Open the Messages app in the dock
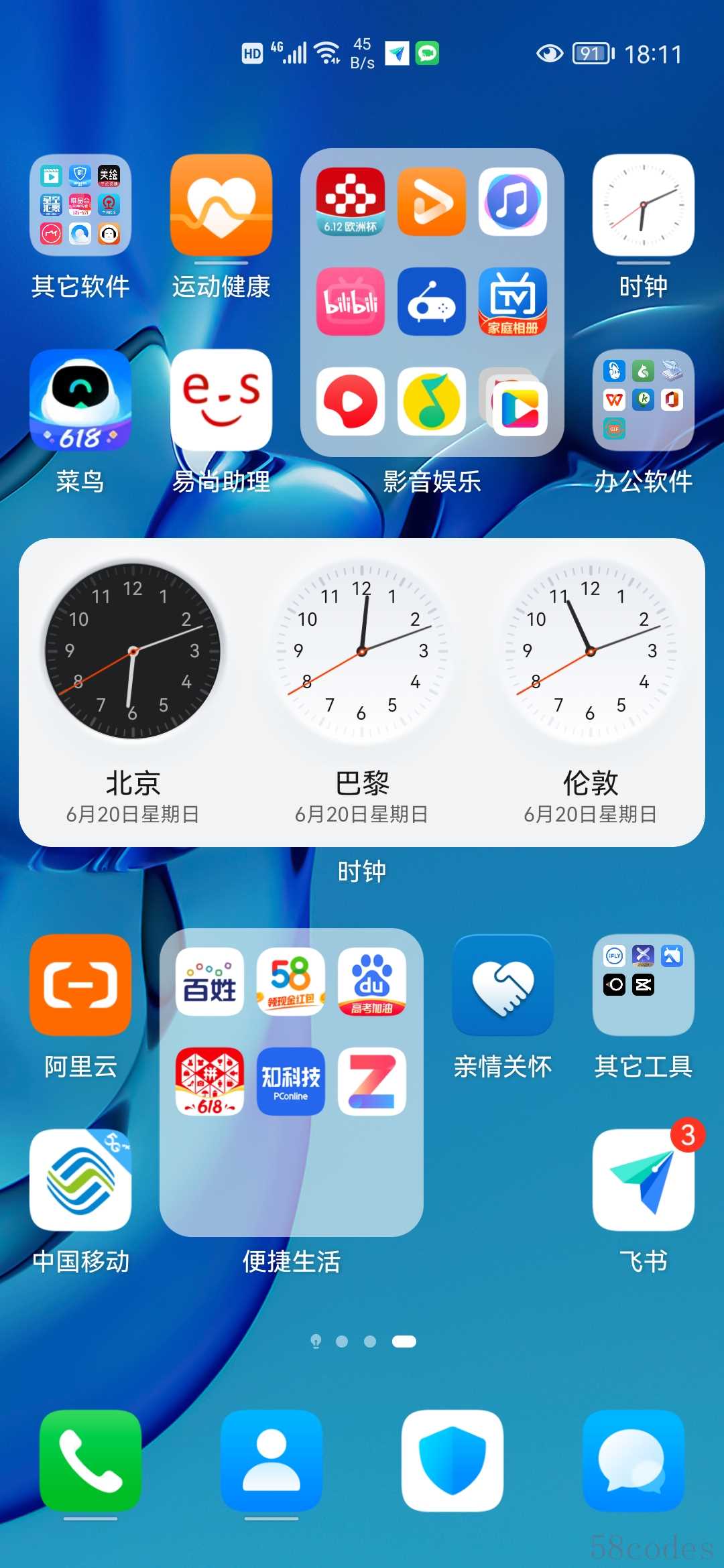This screenshot has width=724, height=1568. (633, 1461)
